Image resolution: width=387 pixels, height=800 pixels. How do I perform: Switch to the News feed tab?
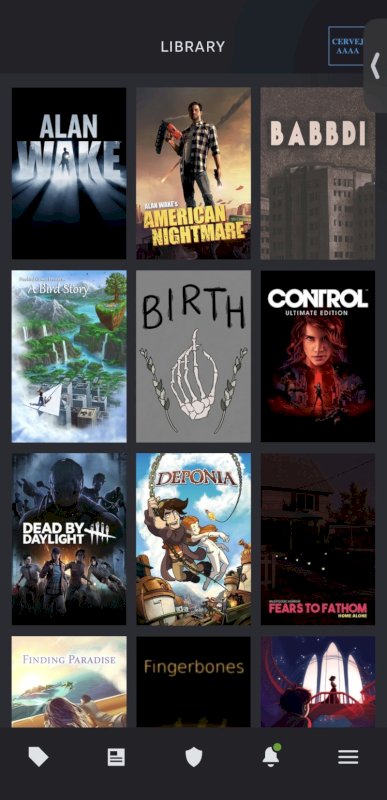(x=116, y=757)
